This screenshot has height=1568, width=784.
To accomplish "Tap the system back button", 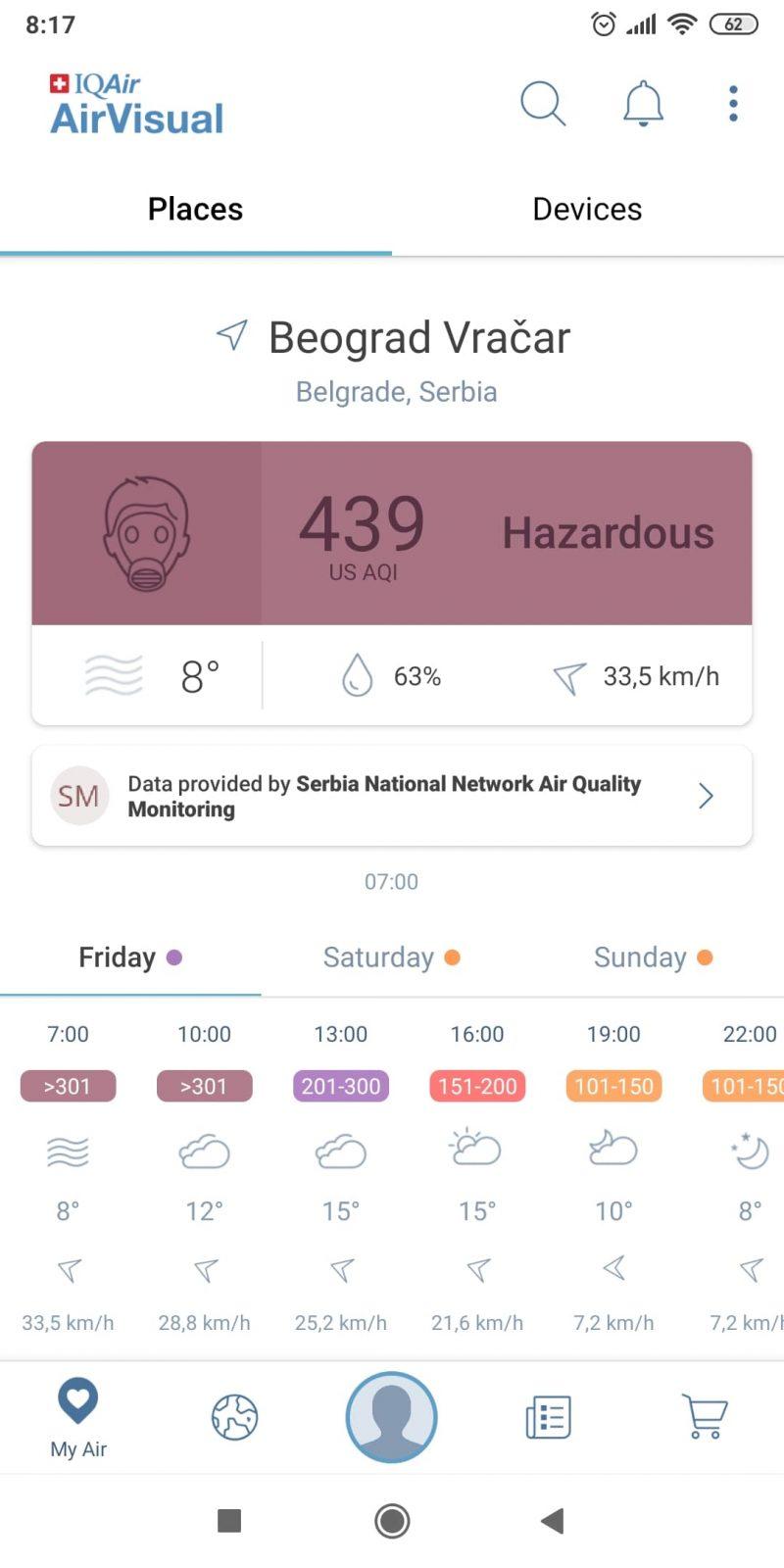I will pyautogui.click(x=553, y=1521).
